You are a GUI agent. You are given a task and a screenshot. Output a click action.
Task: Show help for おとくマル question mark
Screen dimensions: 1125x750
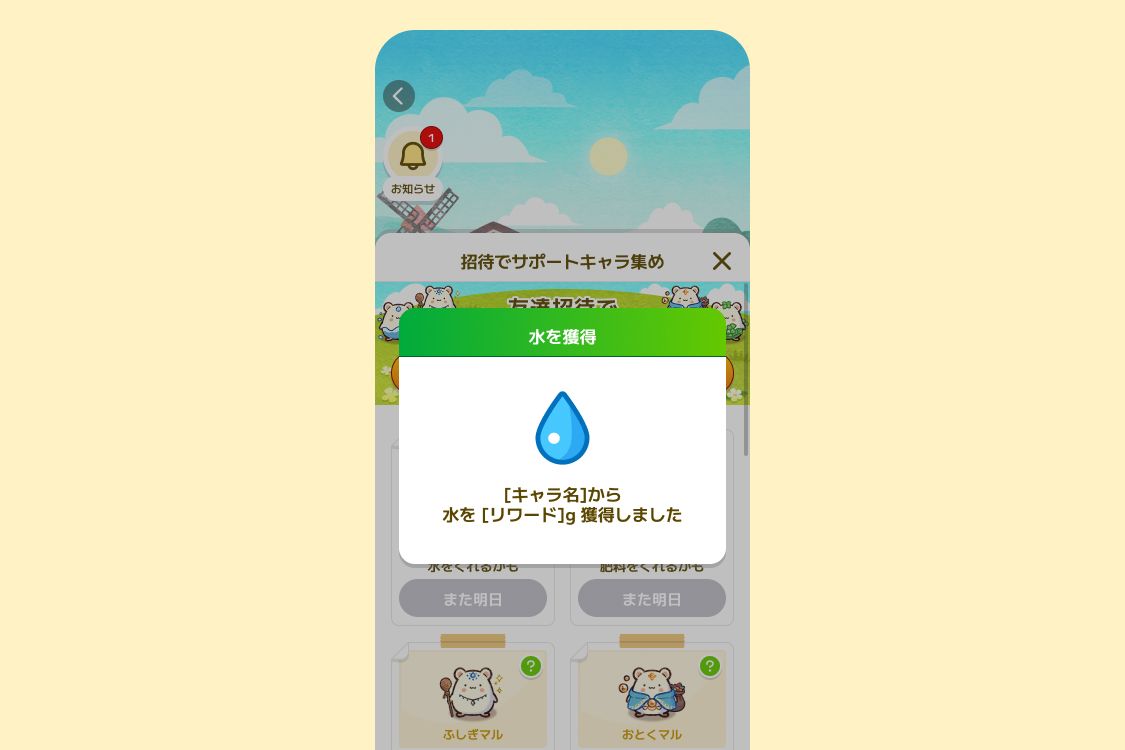[x=710, y=666]
